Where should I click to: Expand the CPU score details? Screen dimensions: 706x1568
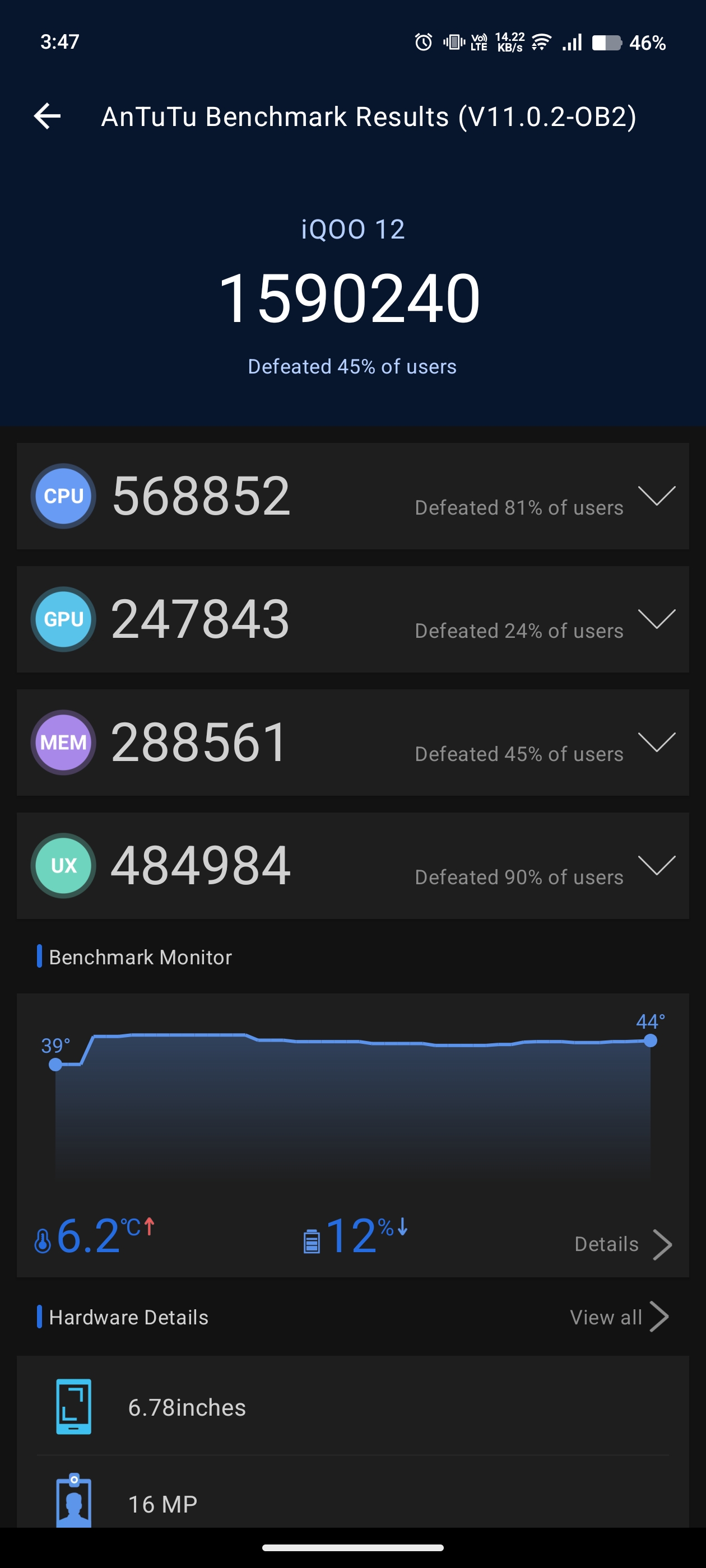[656, 496]
